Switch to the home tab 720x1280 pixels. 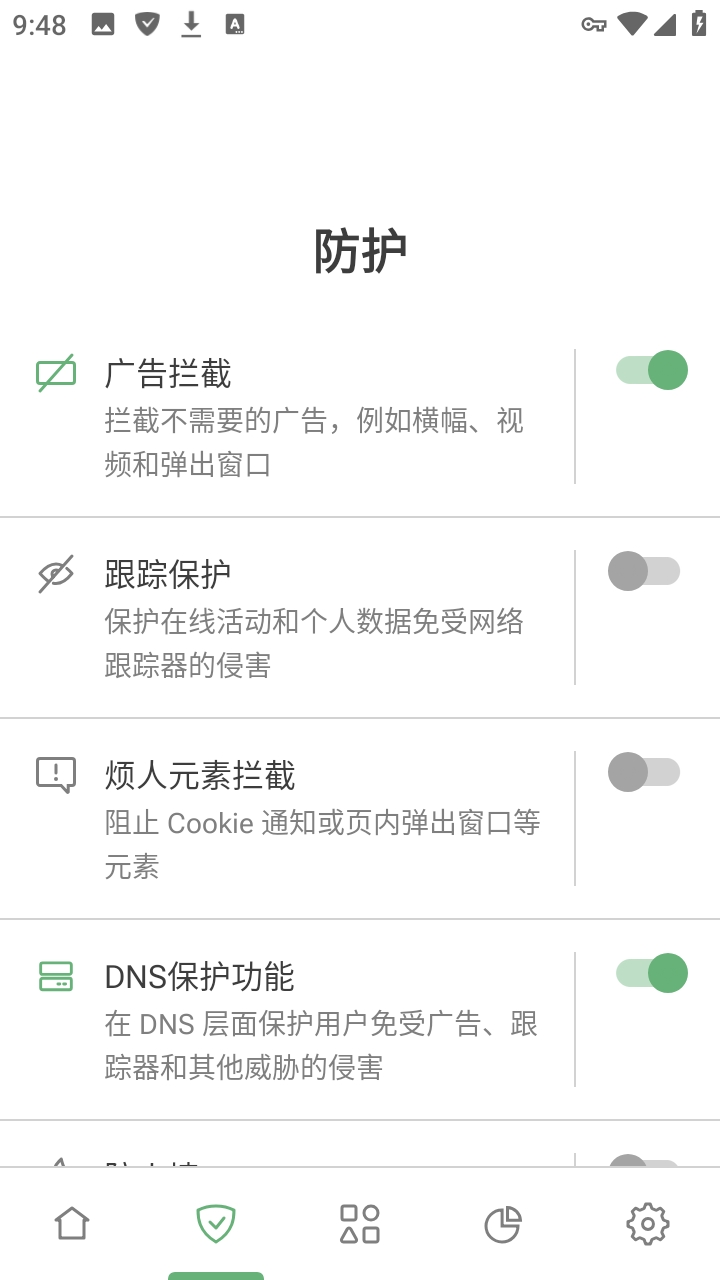coord(72,1224)
